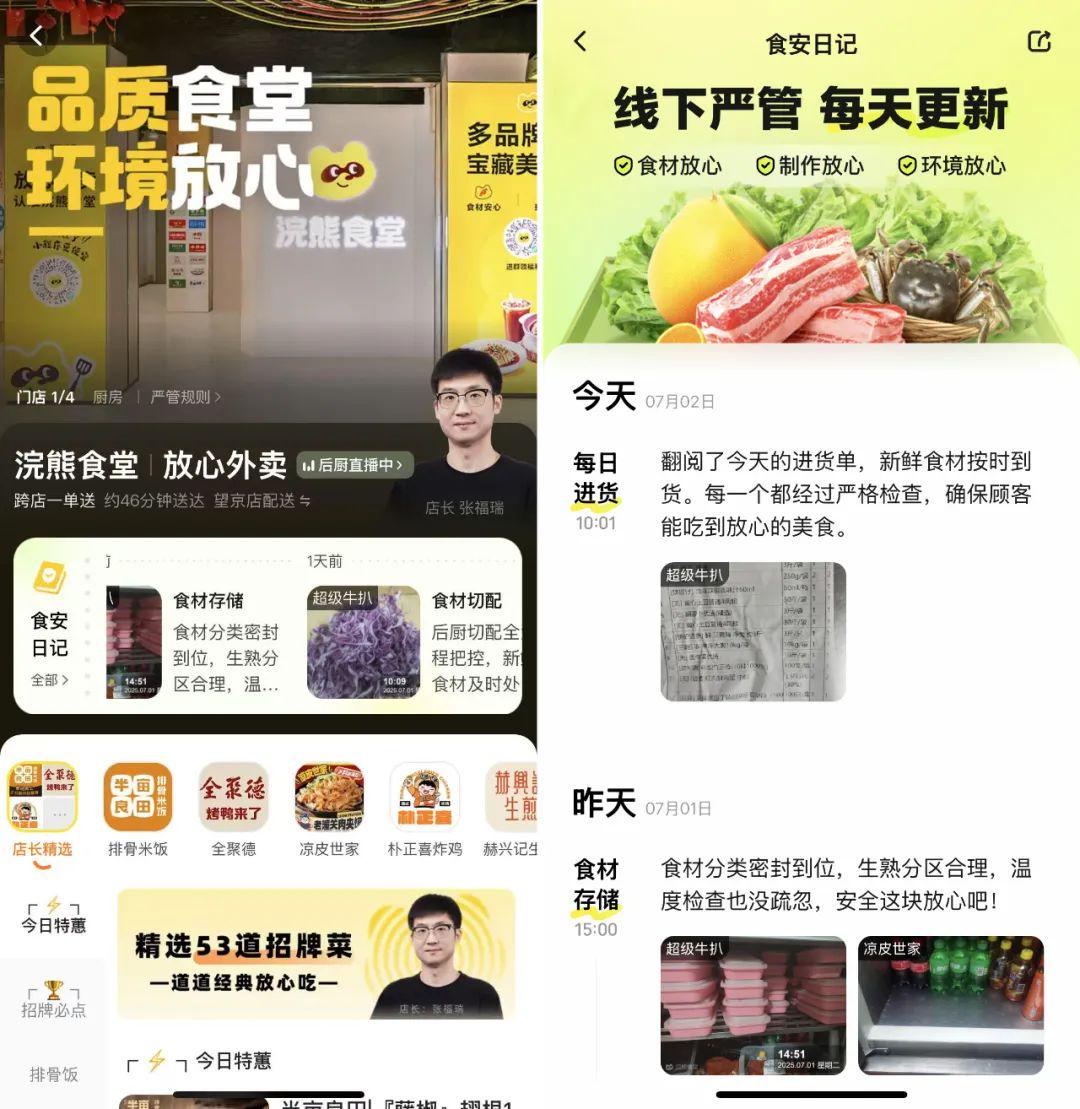Go back from the 浣熊食堂 store page
This screenshot has height=1109, width=1080.
pos(36,36)
